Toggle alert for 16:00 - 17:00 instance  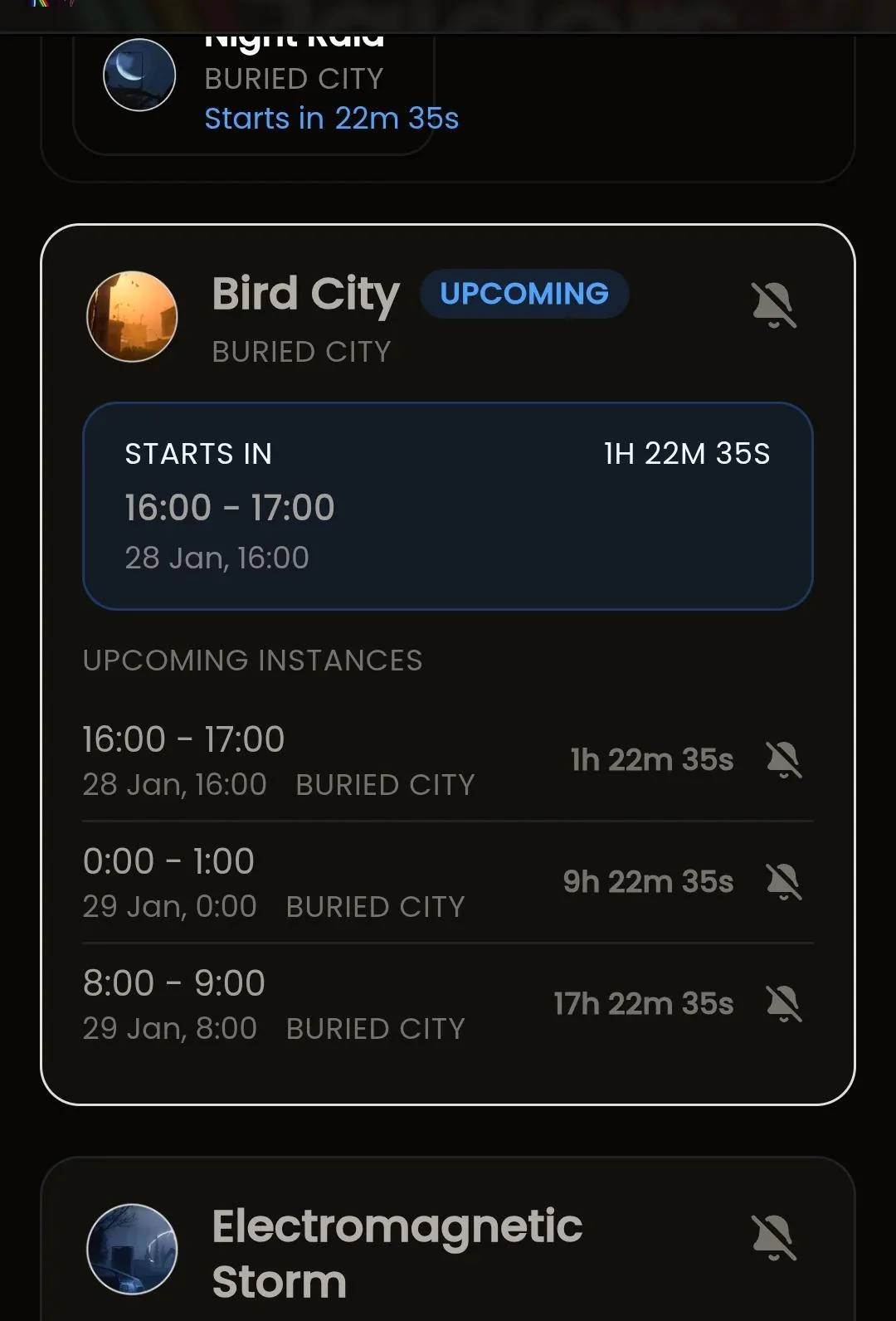coord(783,760)
